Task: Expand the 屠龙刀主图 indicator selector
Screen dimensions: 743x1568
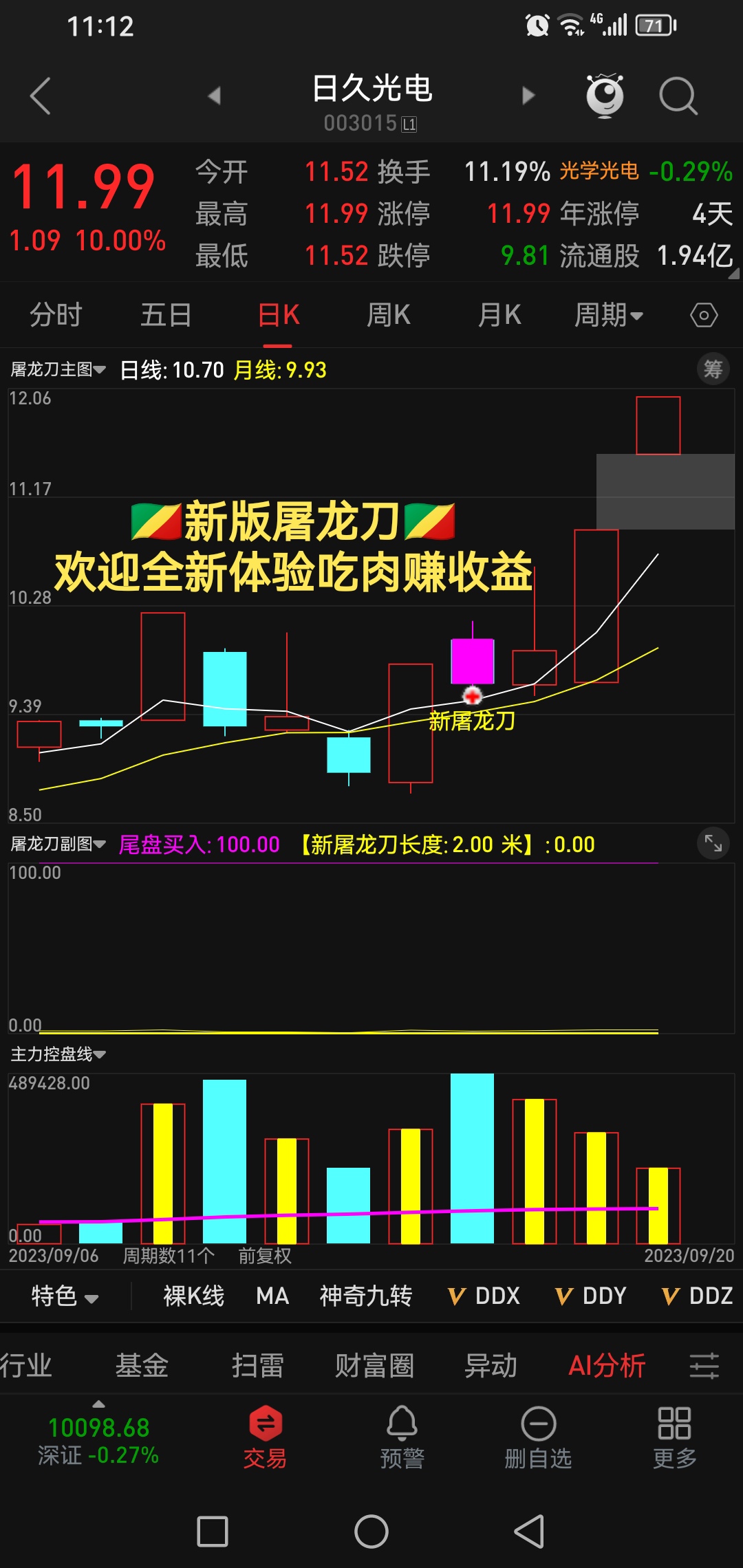Action: click(x=58, y=369)
